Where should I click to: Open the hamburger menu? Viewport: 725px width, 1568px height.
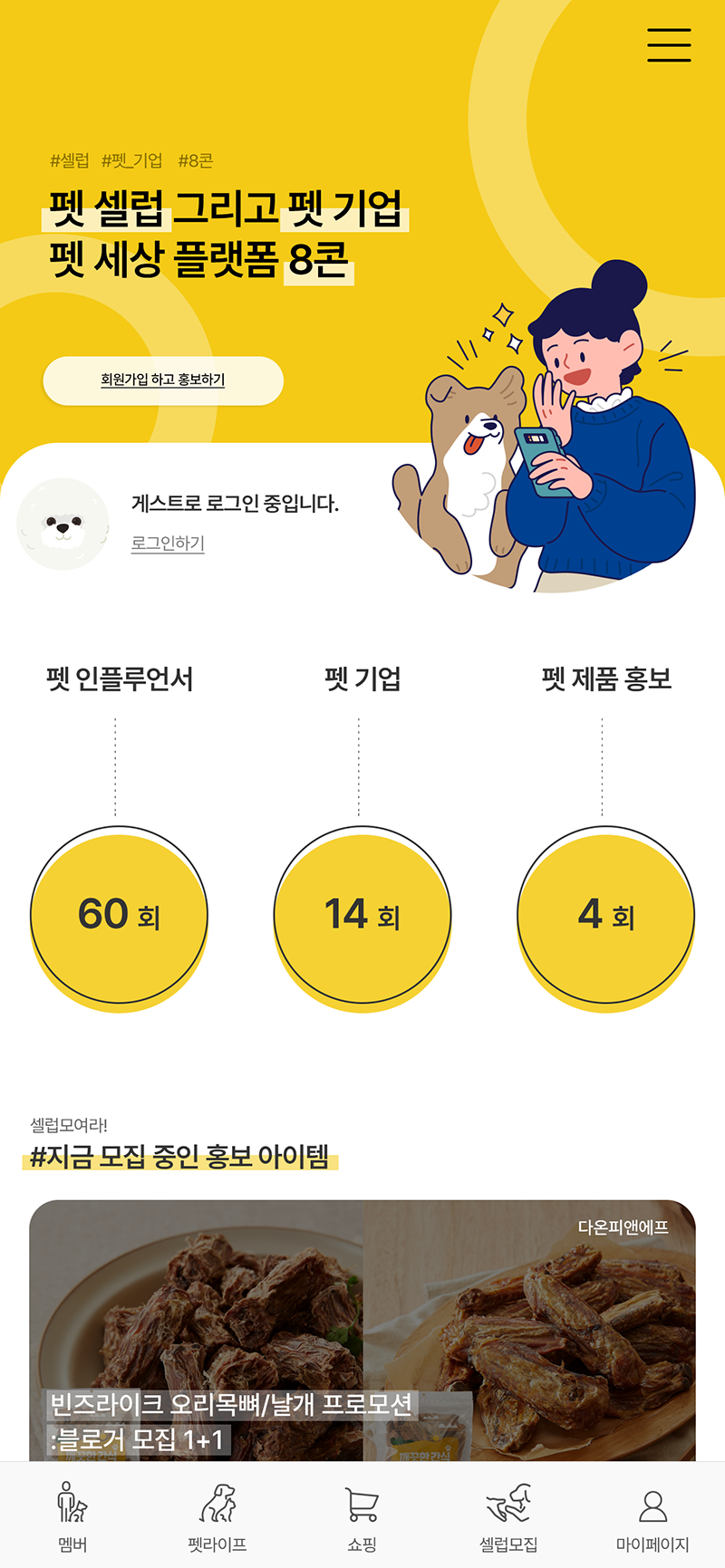click(x=669, y=45)
